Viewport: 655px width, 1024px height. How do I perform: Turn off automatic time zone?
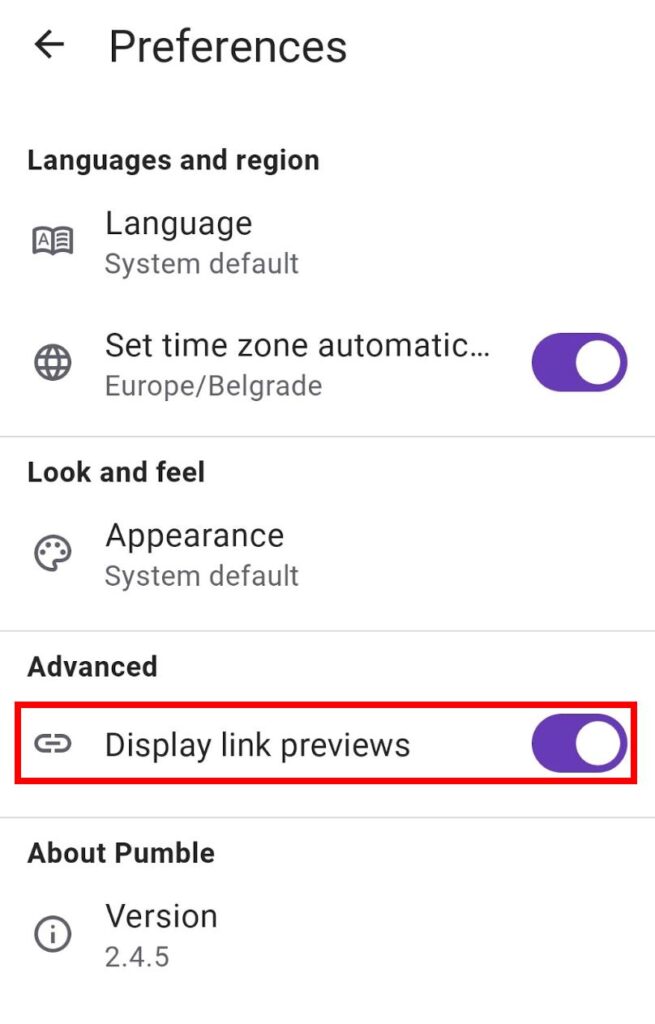pos(578,362)
